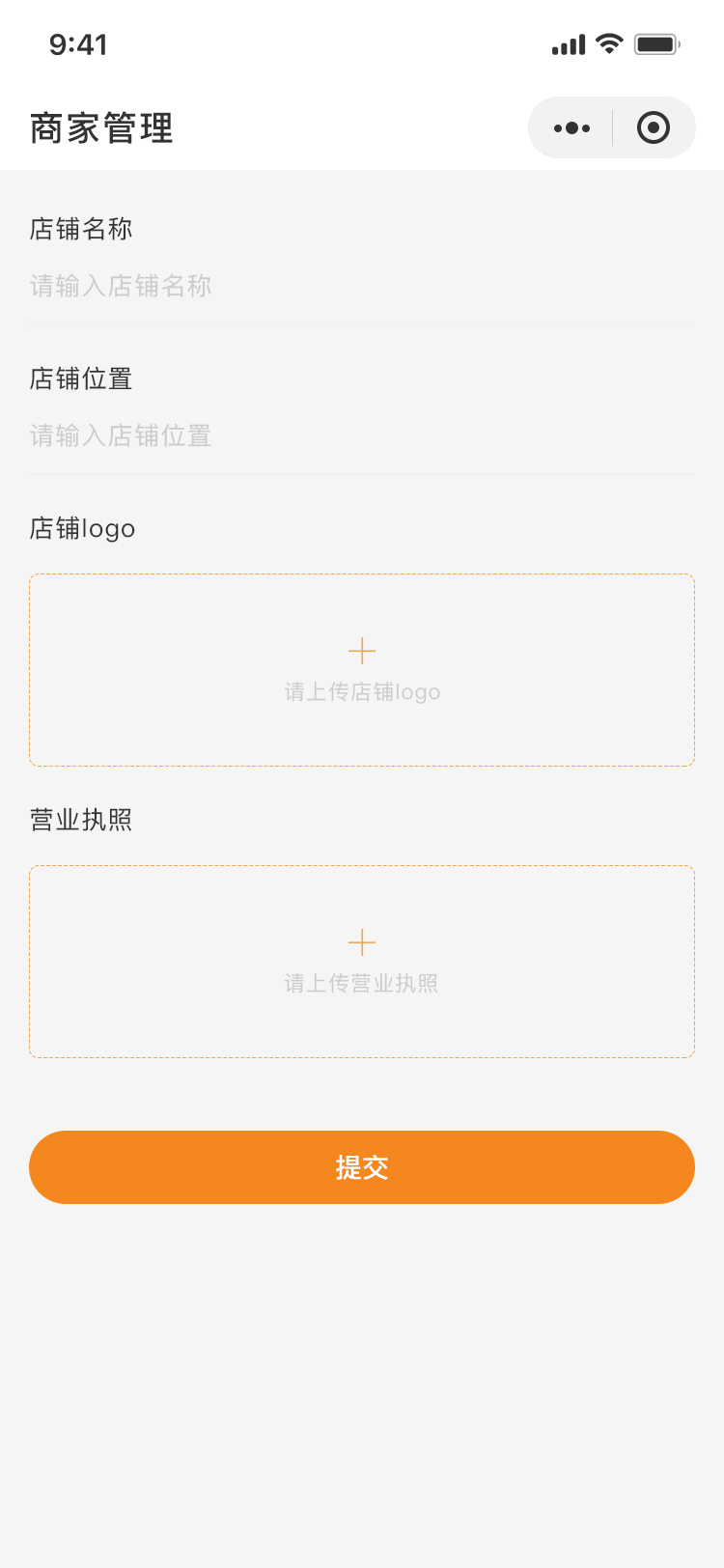Upload a store logo image
Image resolution: width=724 pixels, height=1568 pixels.
coord(362,670)
